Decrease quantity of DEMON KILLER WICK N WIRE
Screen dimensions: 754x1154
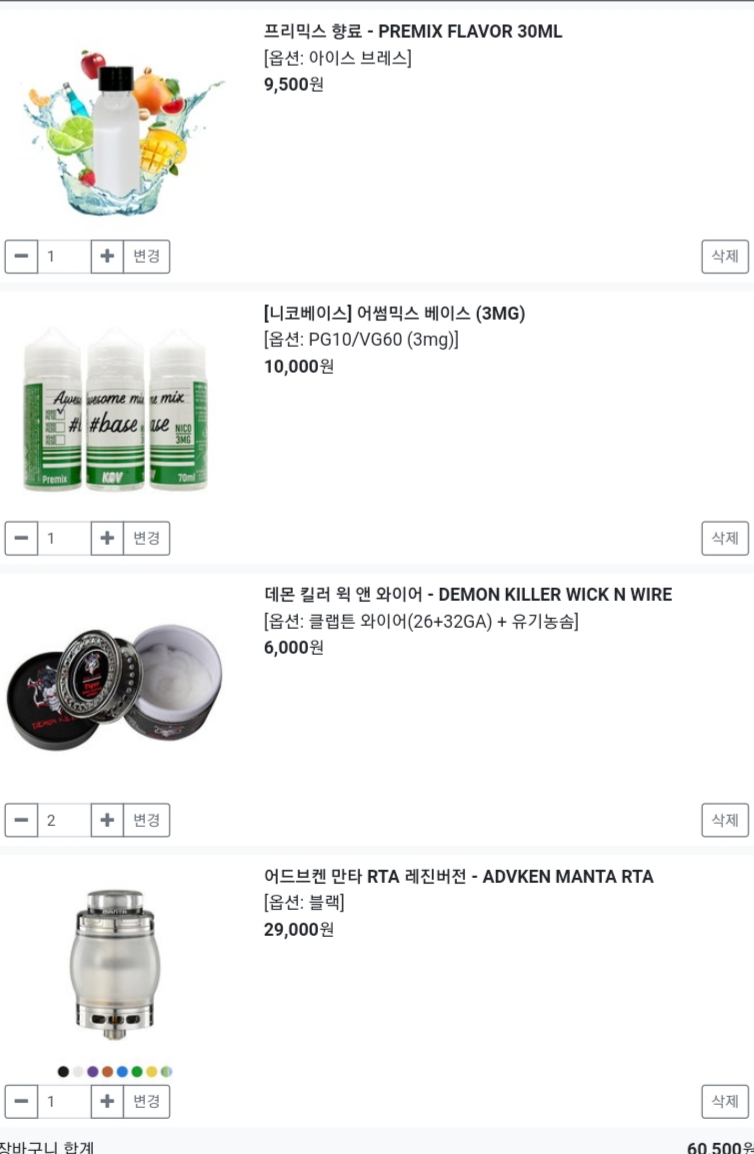coord(21,820)
